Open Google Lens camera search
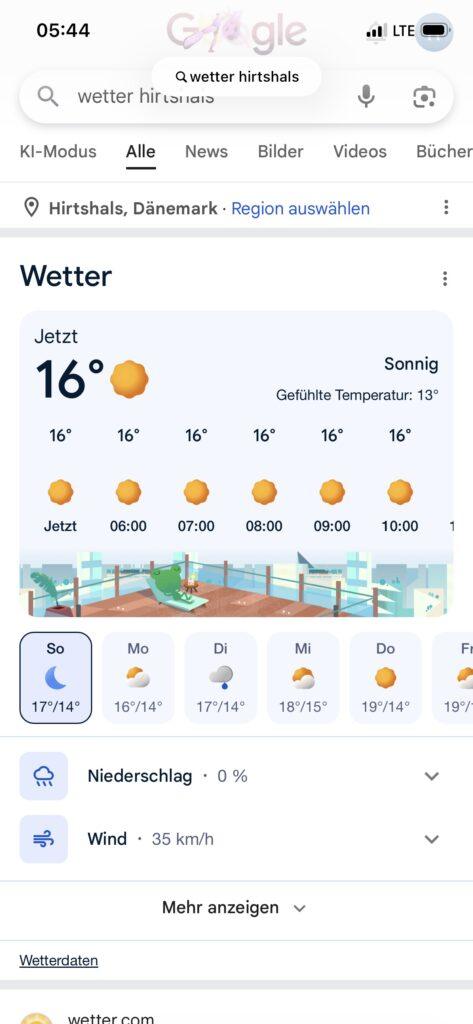The height and width of the screenshot is (1024, 473). coord(425,97)
